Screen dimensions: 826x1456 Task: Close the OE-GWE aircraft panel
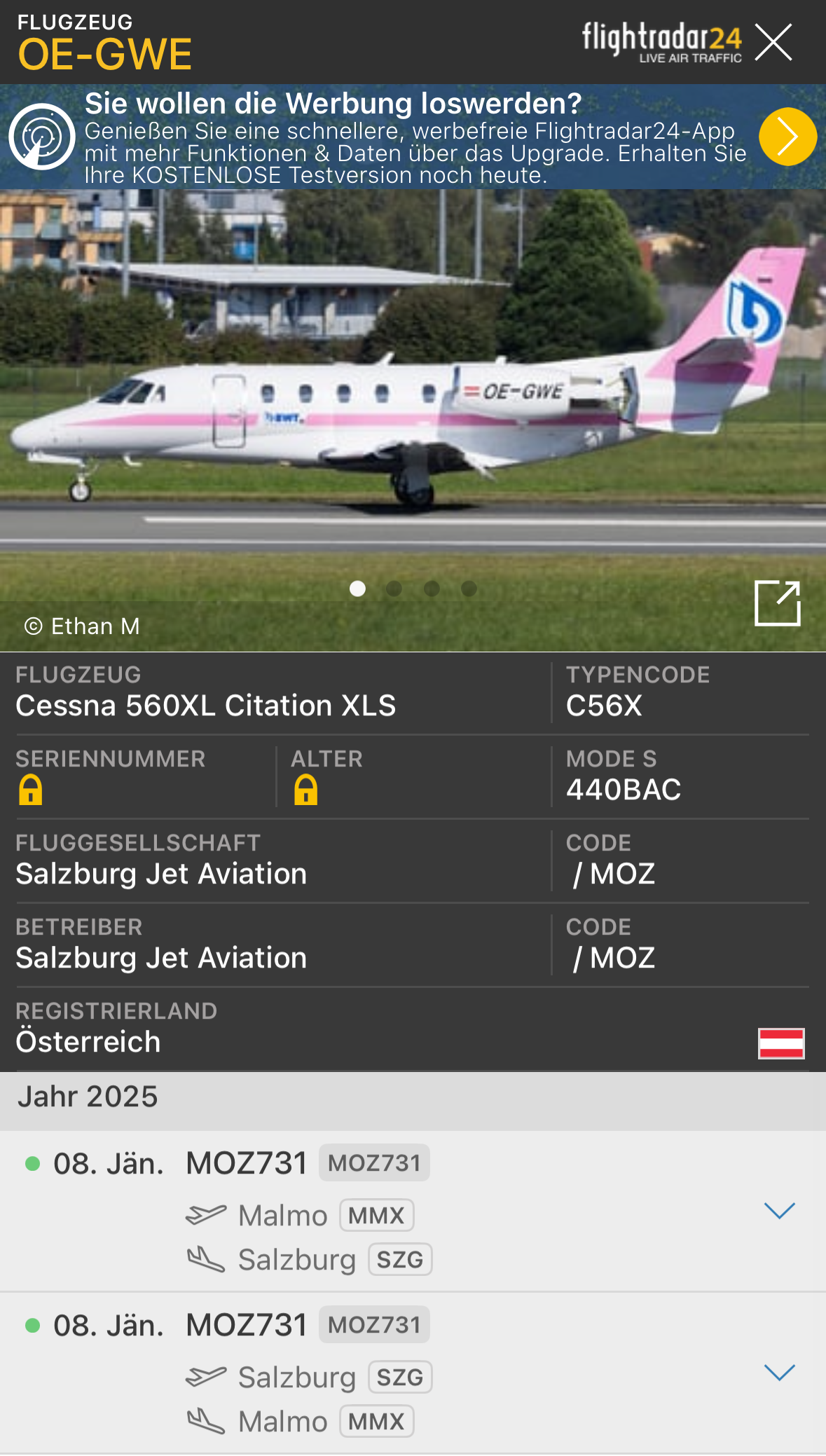[773, 42]
